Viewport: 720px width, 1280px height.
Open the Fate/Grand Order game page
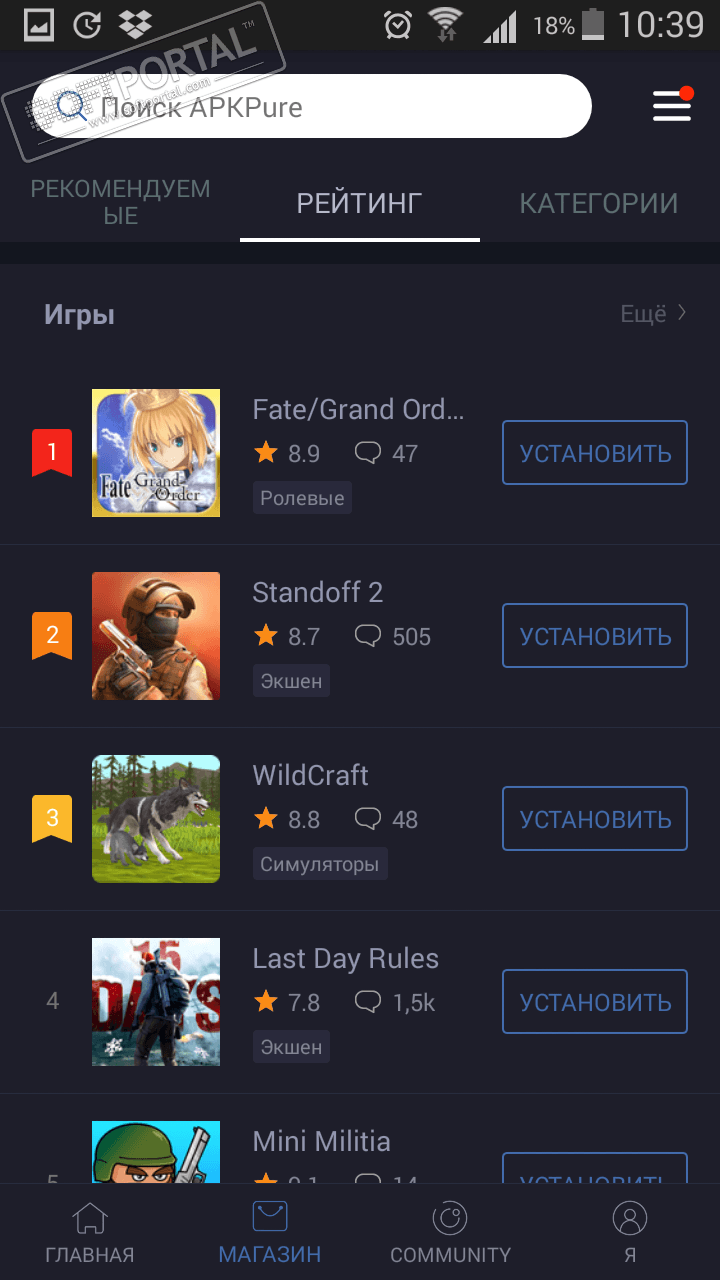tap(358, 410)
